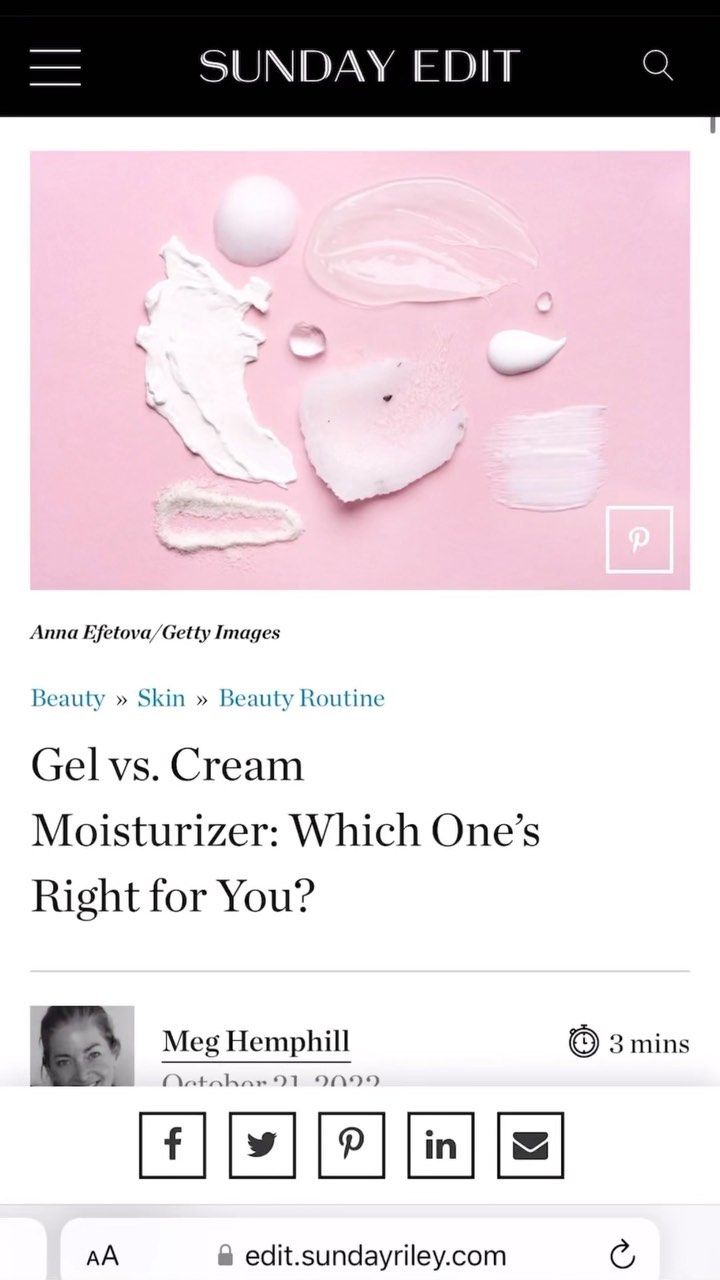Reload the page

click(622, 1254)
